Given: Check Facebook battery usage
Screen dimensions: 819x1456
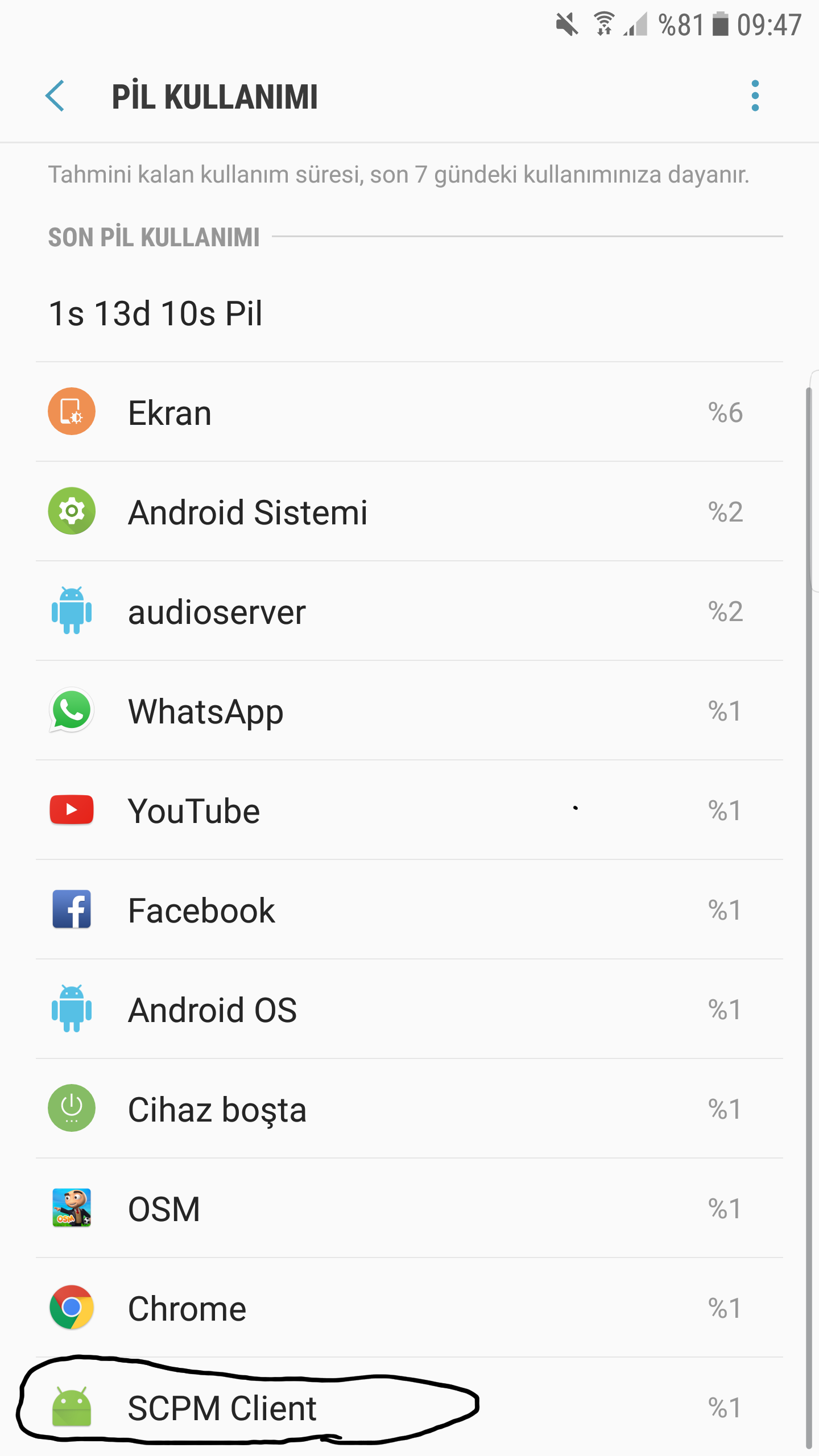Looking at the screenshot, I should (x=409, y=909).
